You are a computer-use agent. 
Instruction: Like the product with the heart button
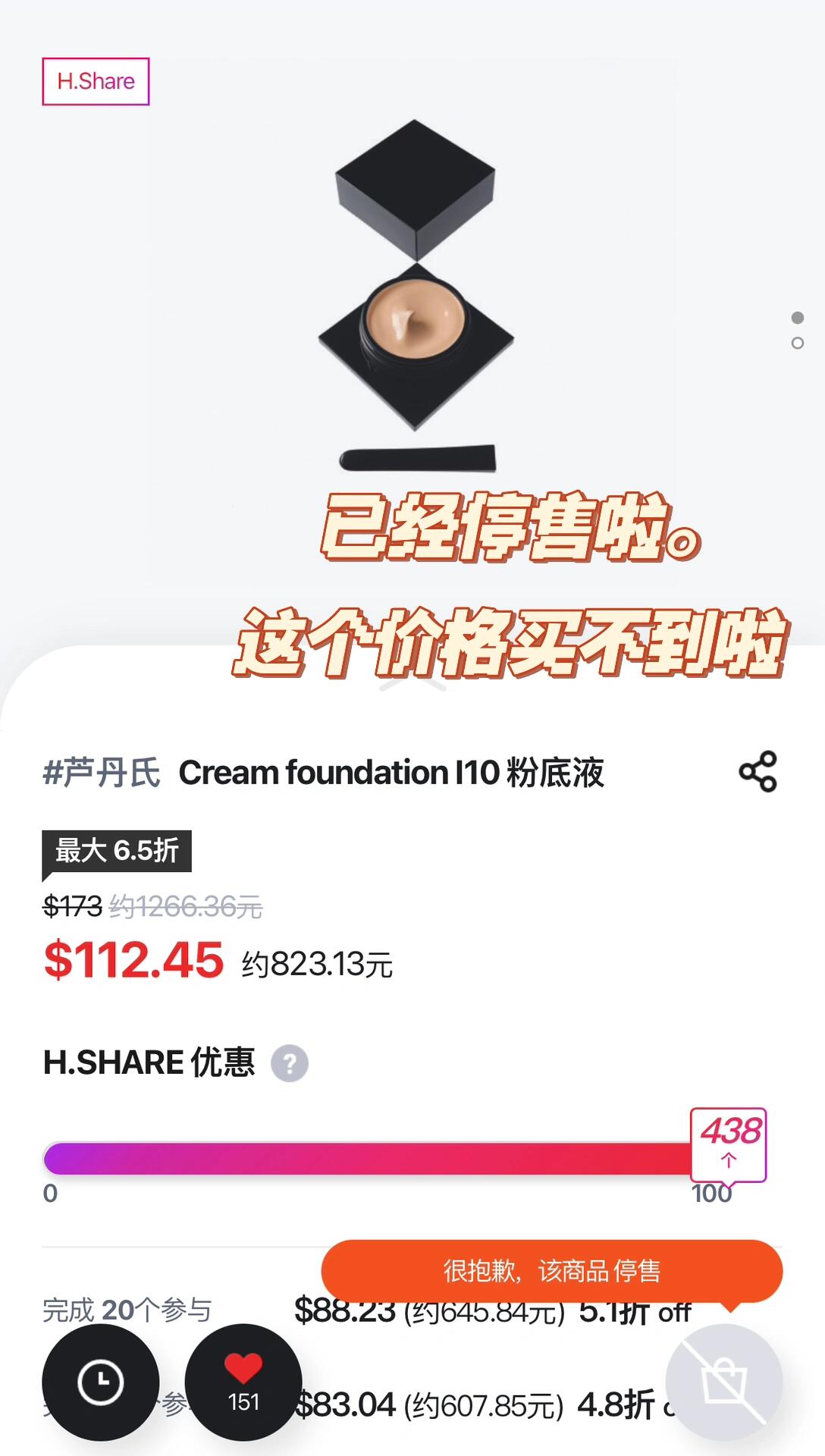click(243, 1382)
